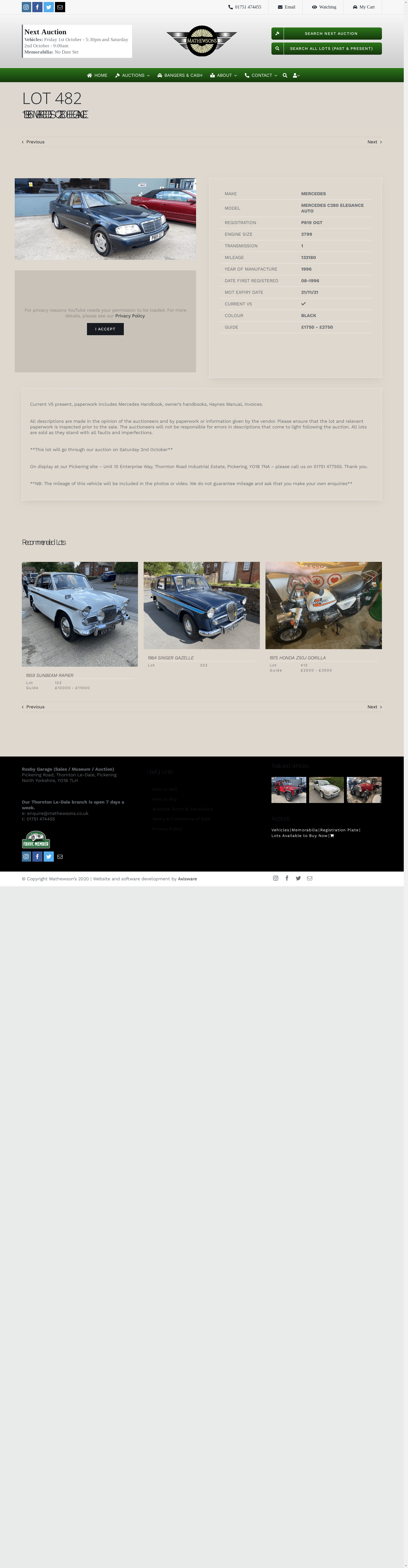Expand the Contact menu
Image resolution: width=408 pixels, height=1568 pixels.
pos(261,75)
